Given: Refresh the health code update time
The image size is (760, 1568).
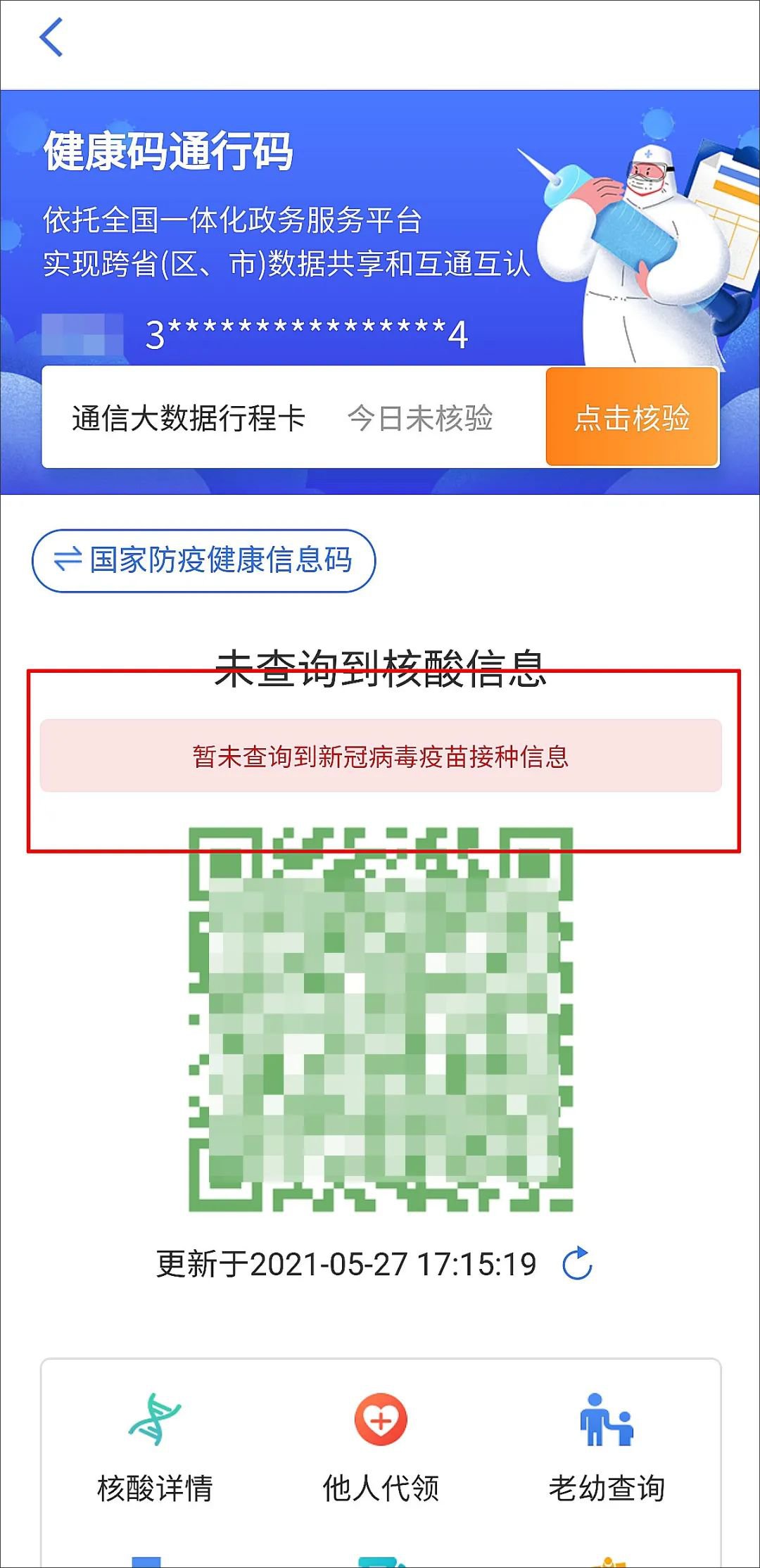Looking at the screenshot, I should [x=577, y=1264].
